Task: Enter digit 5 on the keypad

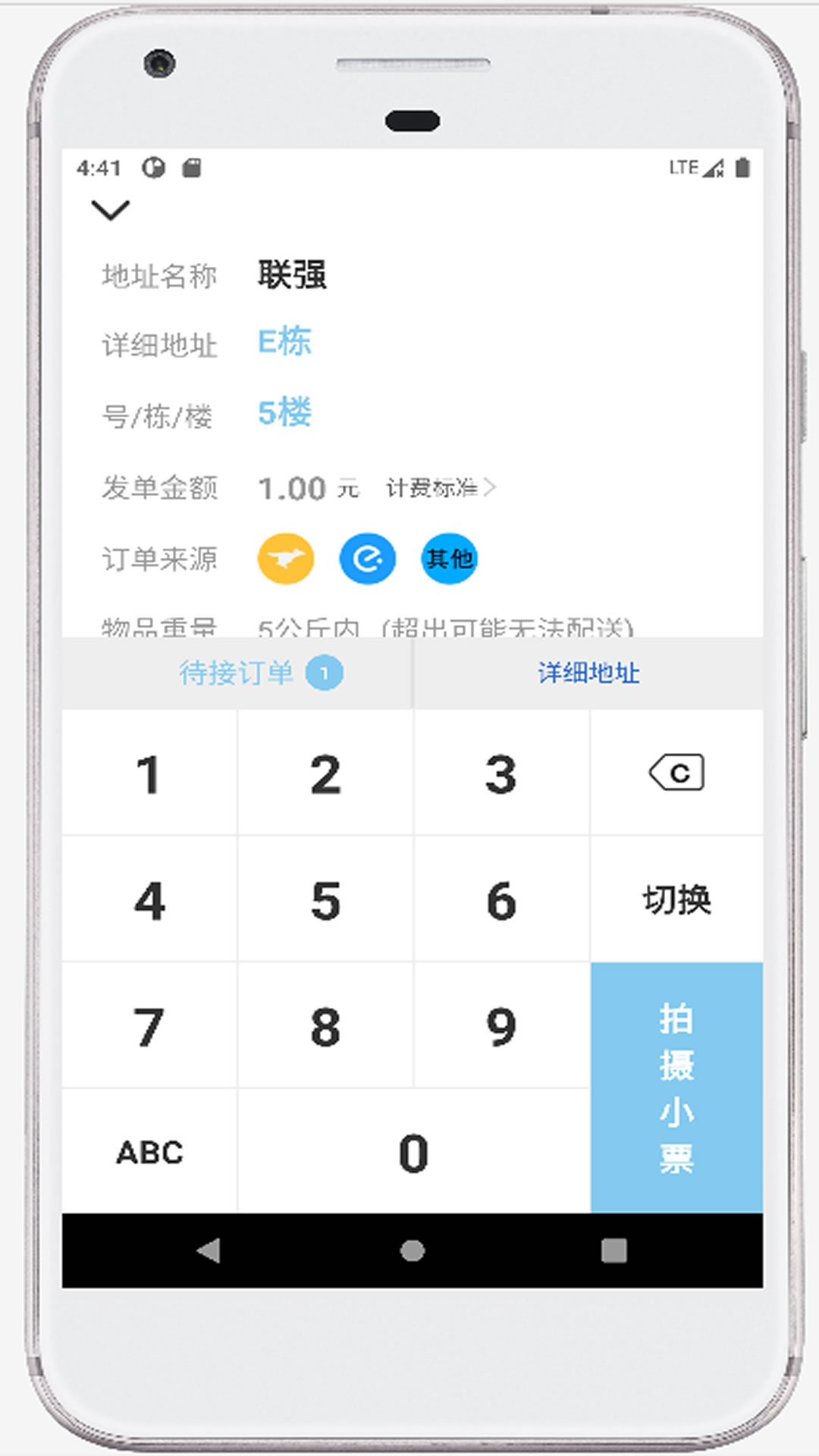Action: 325,900
